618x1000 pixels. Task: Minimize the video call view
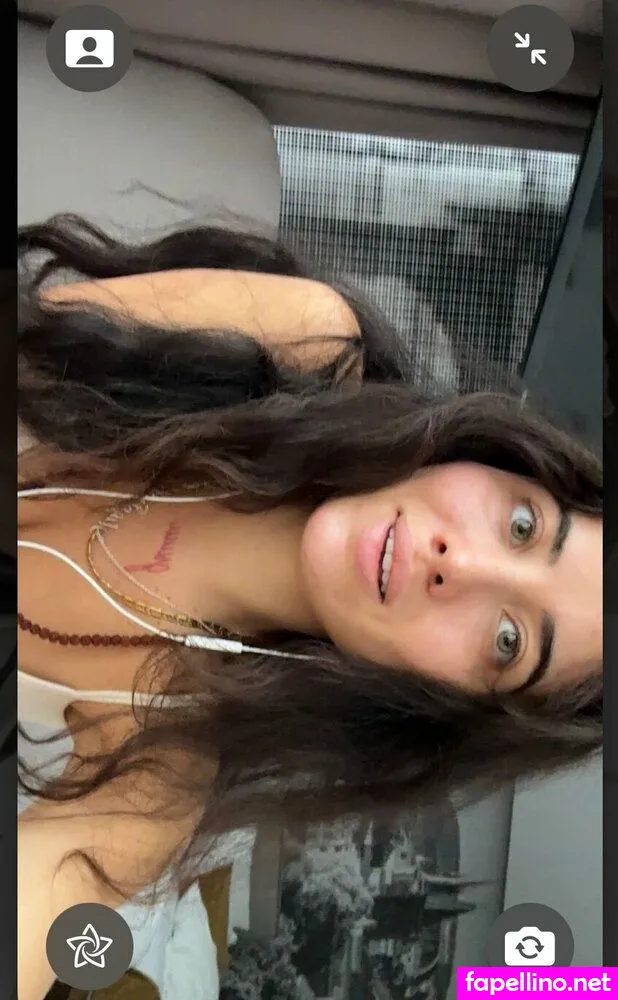[530, 48]
